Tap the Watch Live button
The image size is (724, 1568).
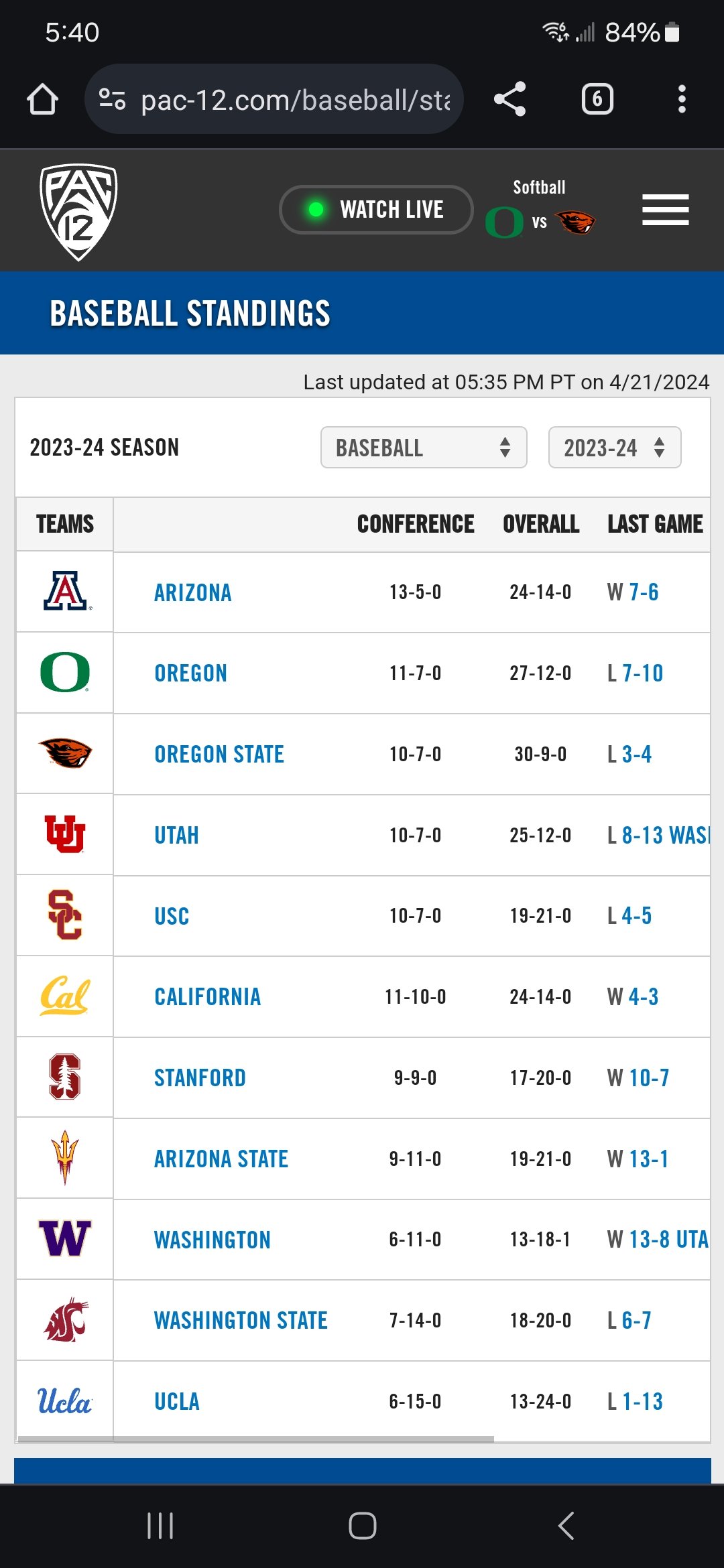(376, 210)
